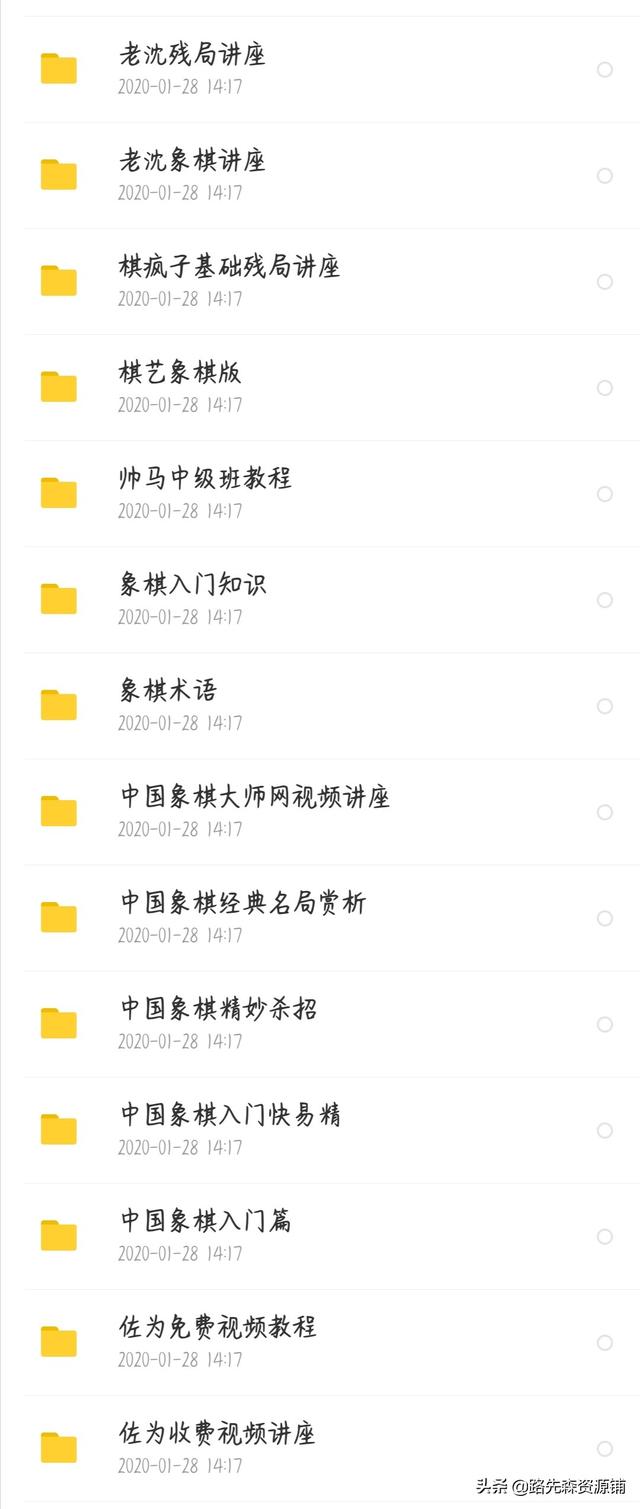
Task: Open the 象棋术语 folder
Action: [320, 706]
